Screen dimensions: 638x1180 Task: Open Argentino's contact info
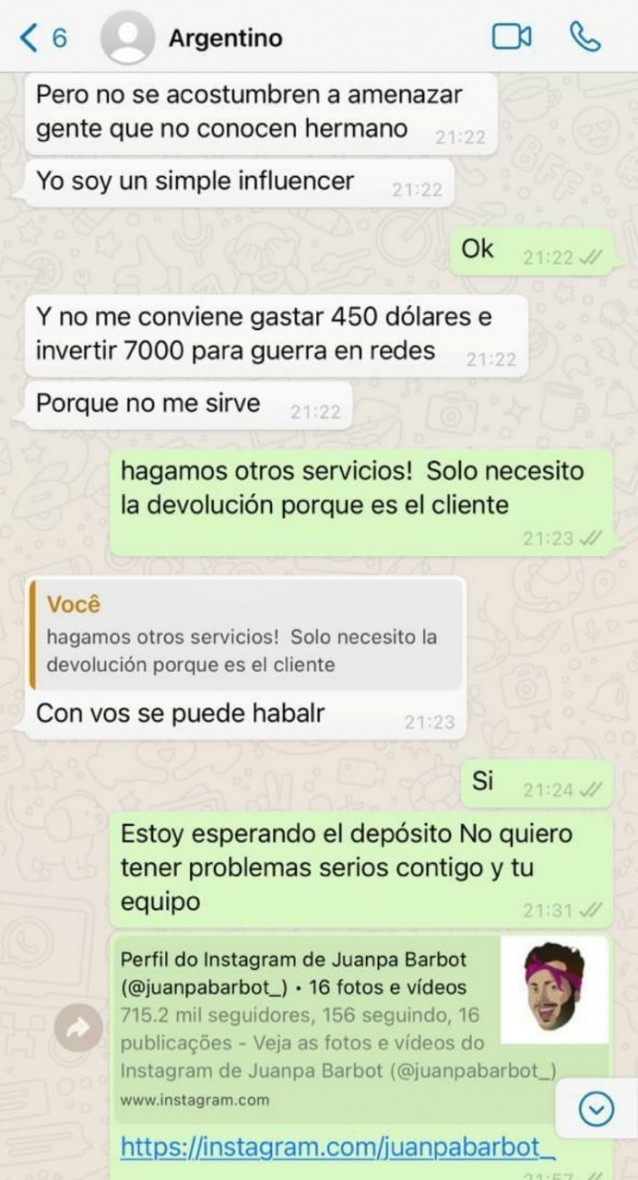coord(225,38)
